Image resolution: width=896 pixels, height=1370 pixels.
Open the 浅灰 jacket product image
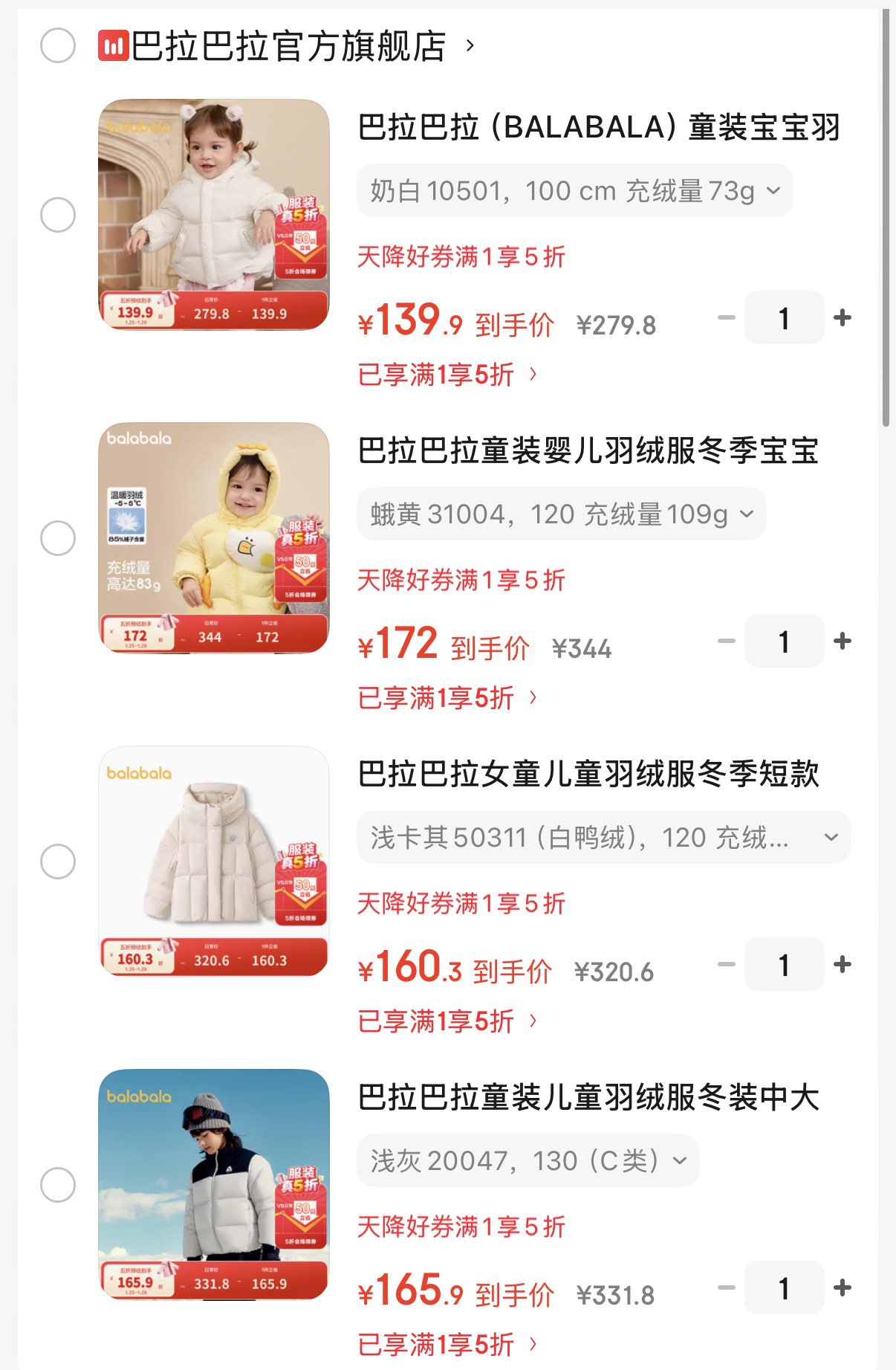tap(214, 1185)
